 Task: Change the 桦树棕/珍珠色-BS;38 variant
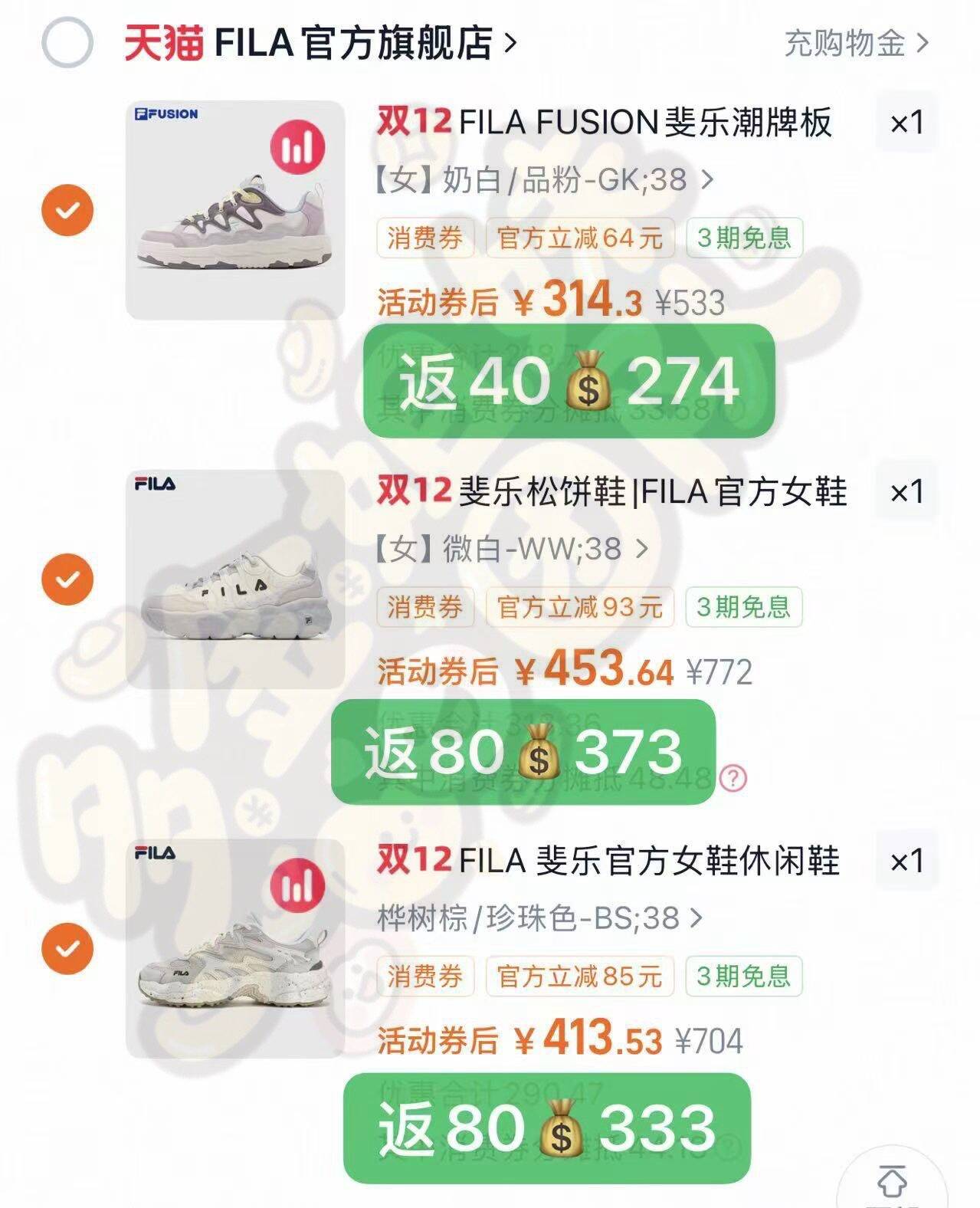539,918
